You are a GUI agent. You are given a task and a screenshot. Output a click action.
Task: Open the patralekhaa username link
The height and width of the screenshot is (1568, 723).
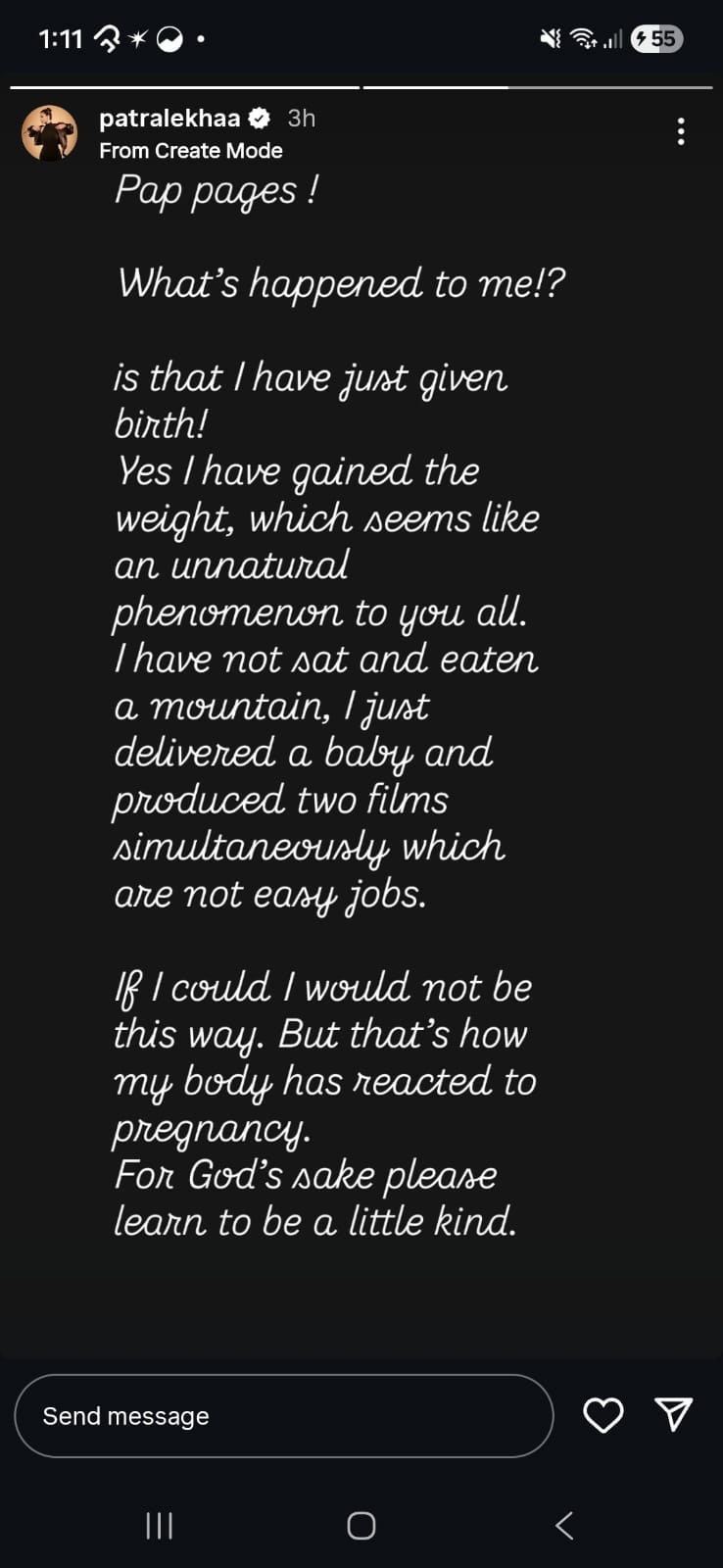click(169, 119)
